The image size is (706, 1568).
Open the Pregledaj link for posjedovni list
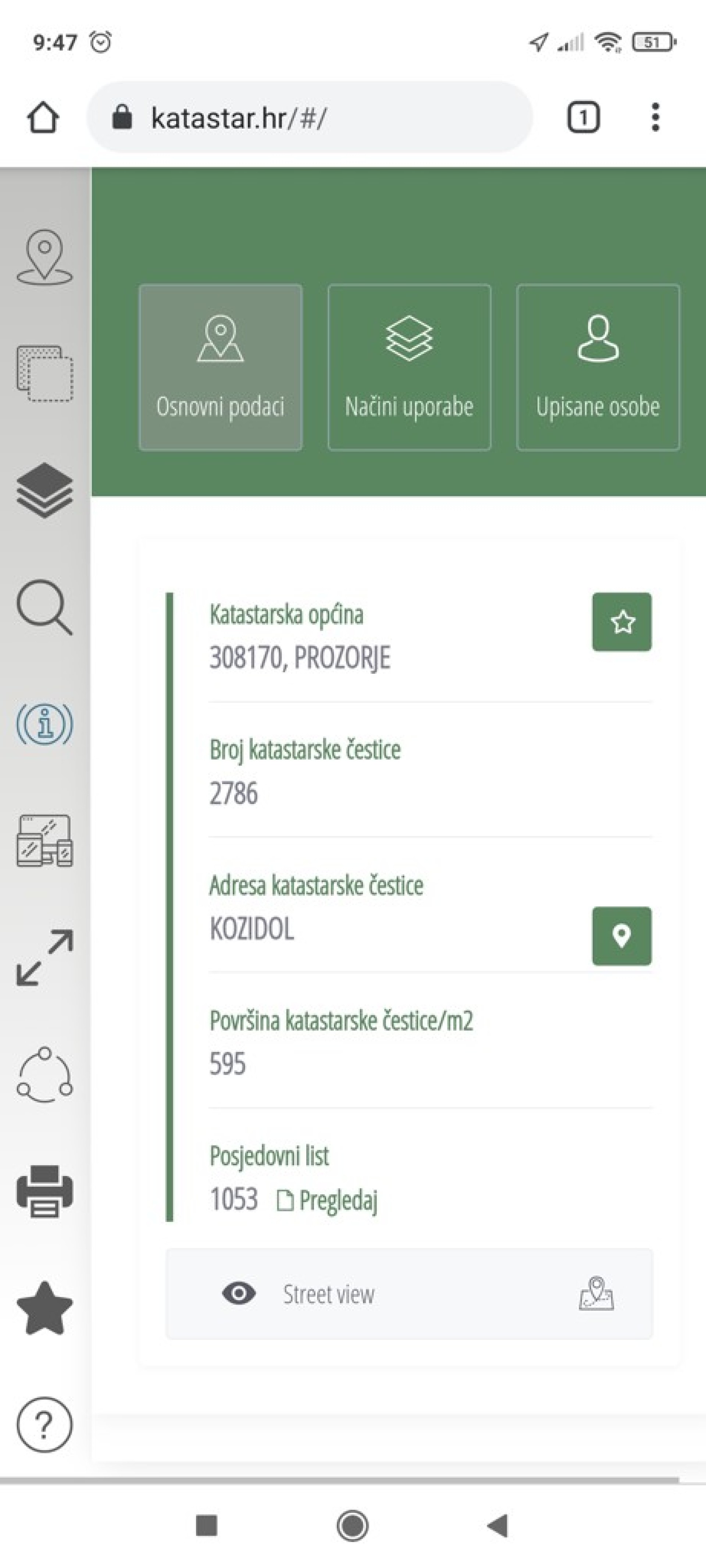point(327,1200)
